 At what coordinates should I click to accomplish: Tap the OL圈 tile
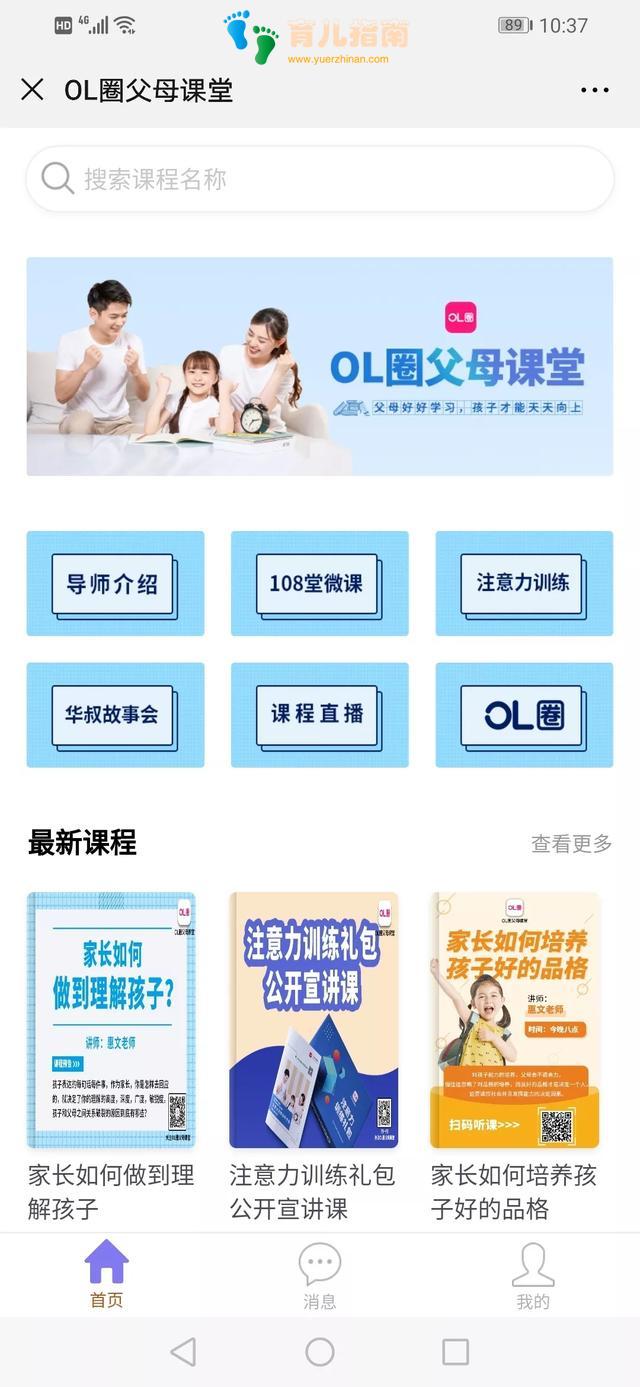[x=524, y=715]
